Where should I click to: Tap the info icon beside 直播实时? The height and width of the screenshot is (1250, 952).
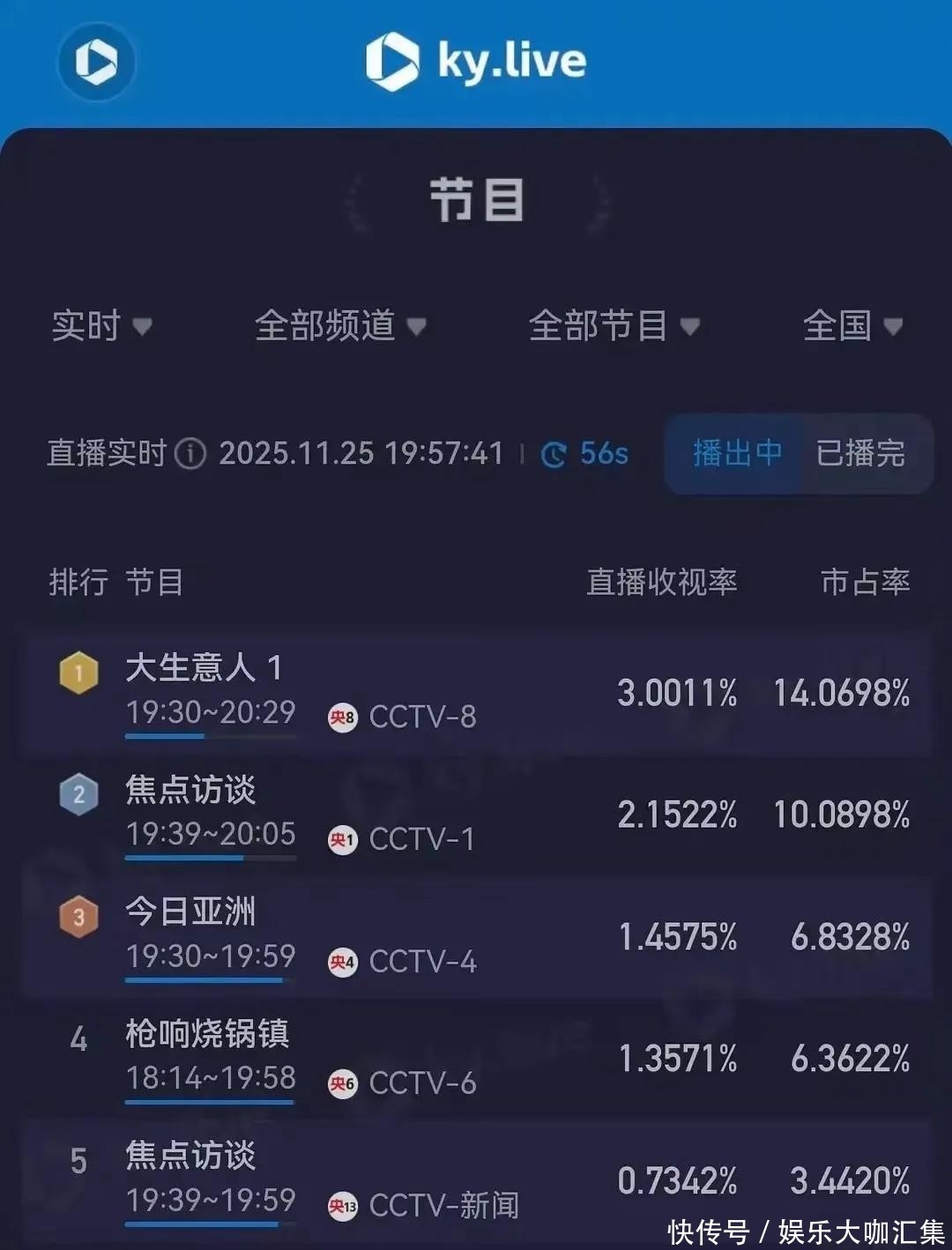click(190, 454)
